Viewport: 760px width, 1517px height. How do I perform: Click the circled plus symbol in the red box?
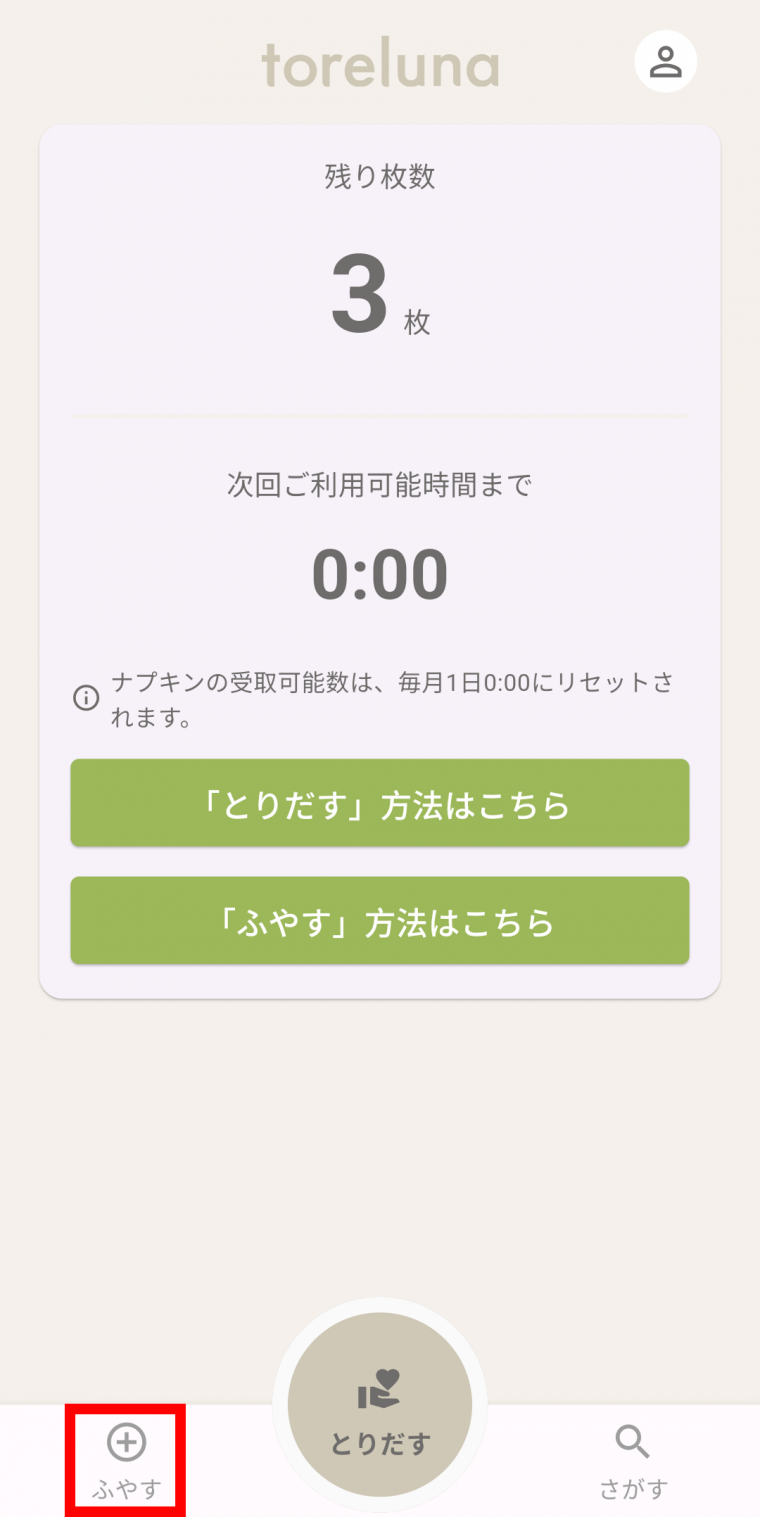[x=126, y=1443]
